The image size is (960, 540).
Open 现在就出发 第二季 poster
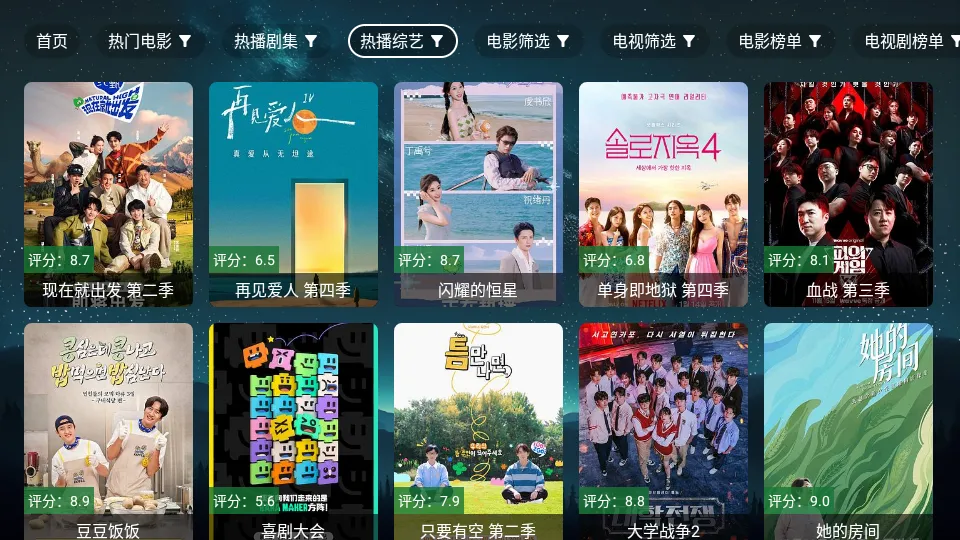108,194
